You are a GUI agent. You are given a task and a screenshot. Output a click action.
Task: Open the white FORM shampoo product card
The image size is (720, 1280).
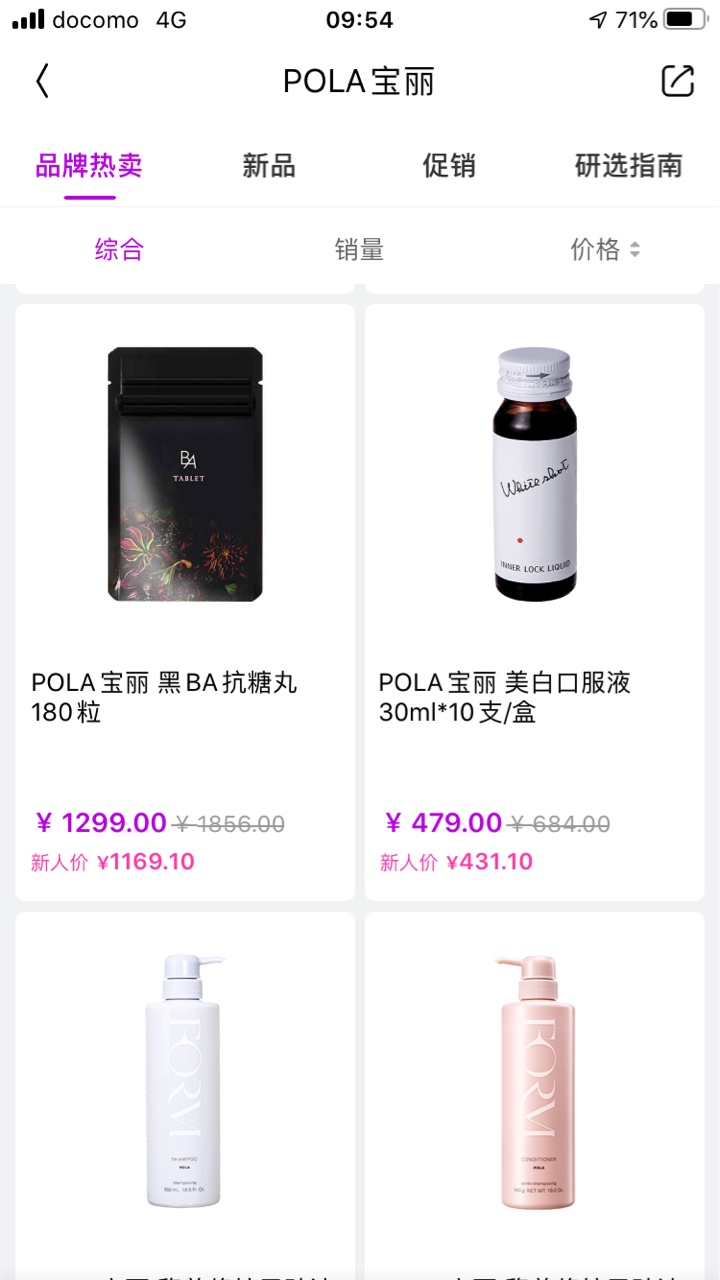(x=185, y=1095)
